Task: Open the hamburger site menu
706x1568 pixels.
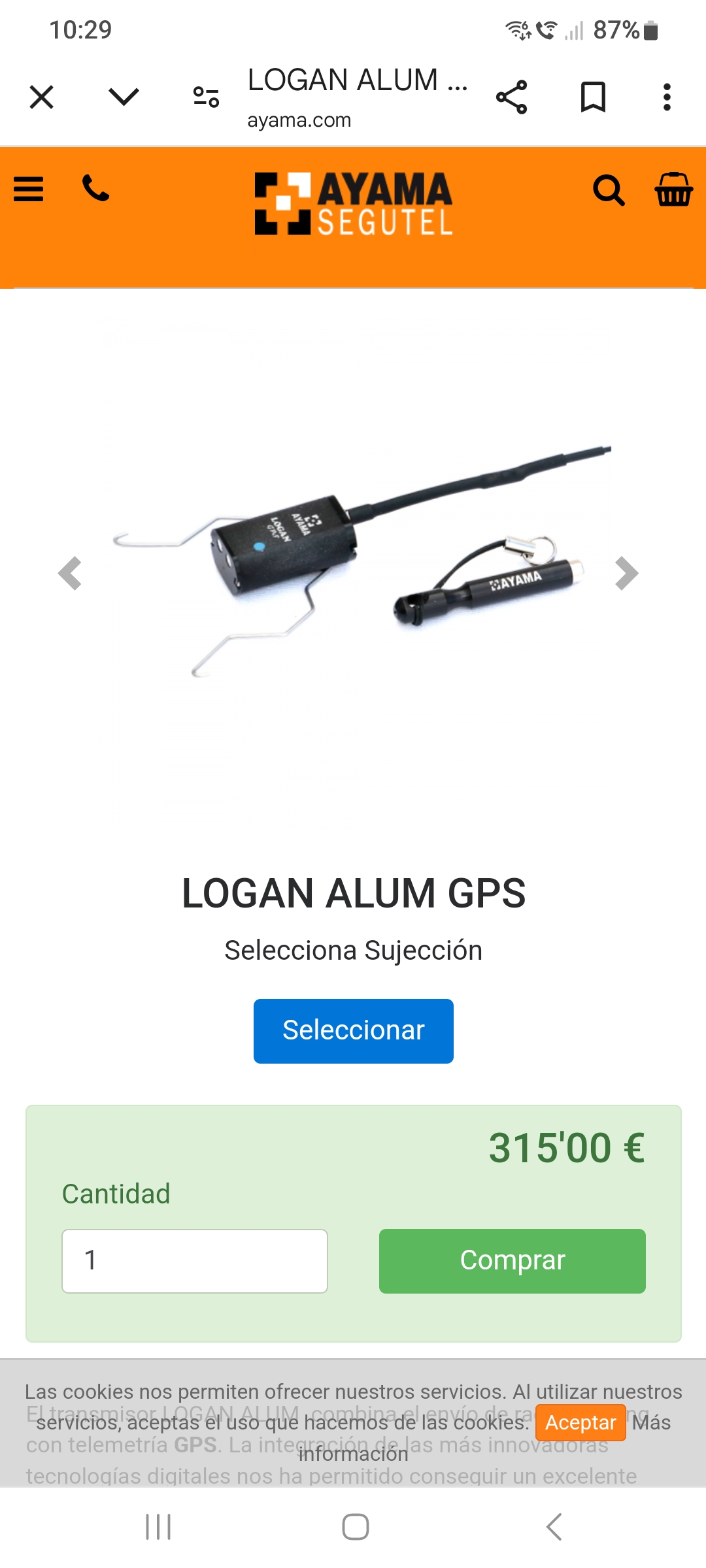Action: pos(29,189)
